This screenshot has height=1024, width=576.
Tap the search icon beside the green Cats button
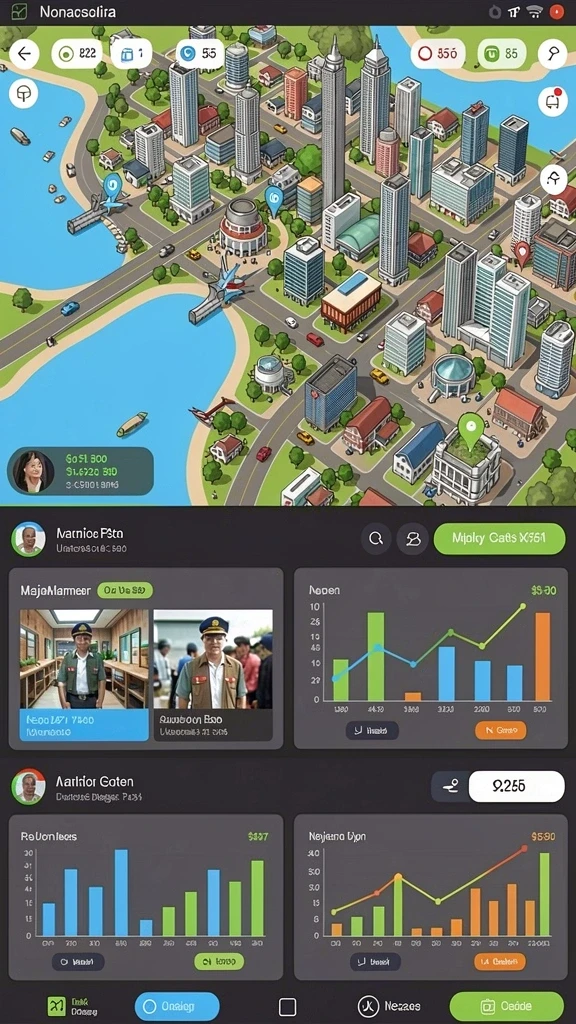click(x=376, y=539)
